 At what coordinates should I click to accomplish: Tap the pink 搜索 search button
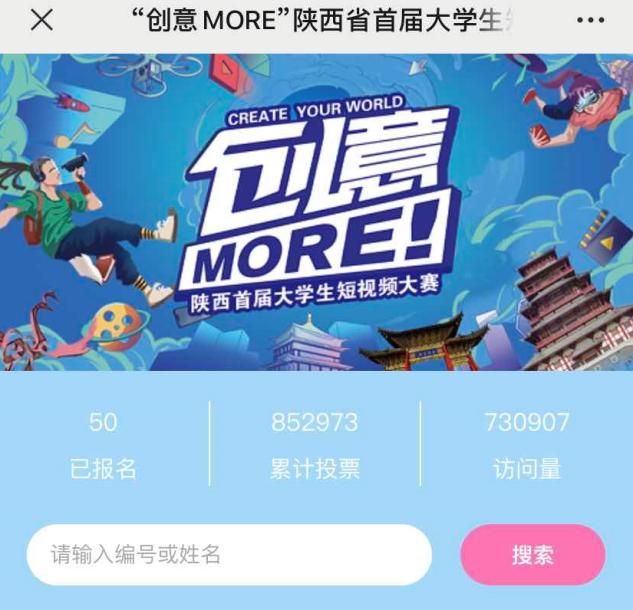[532, 555]
